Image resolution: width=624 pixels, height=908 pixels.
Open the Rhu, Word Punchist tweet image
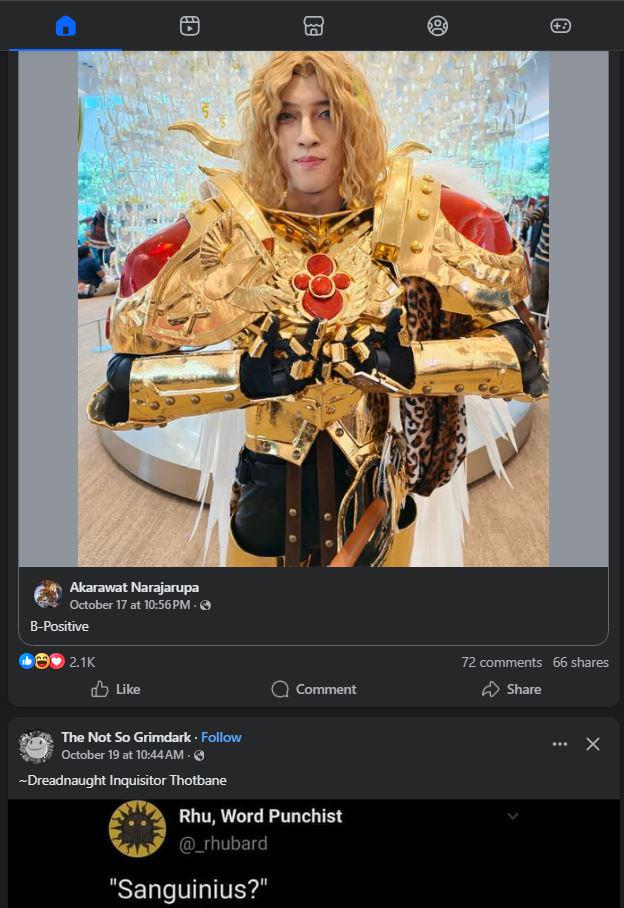pyautogui.click(x=313, y=853)
